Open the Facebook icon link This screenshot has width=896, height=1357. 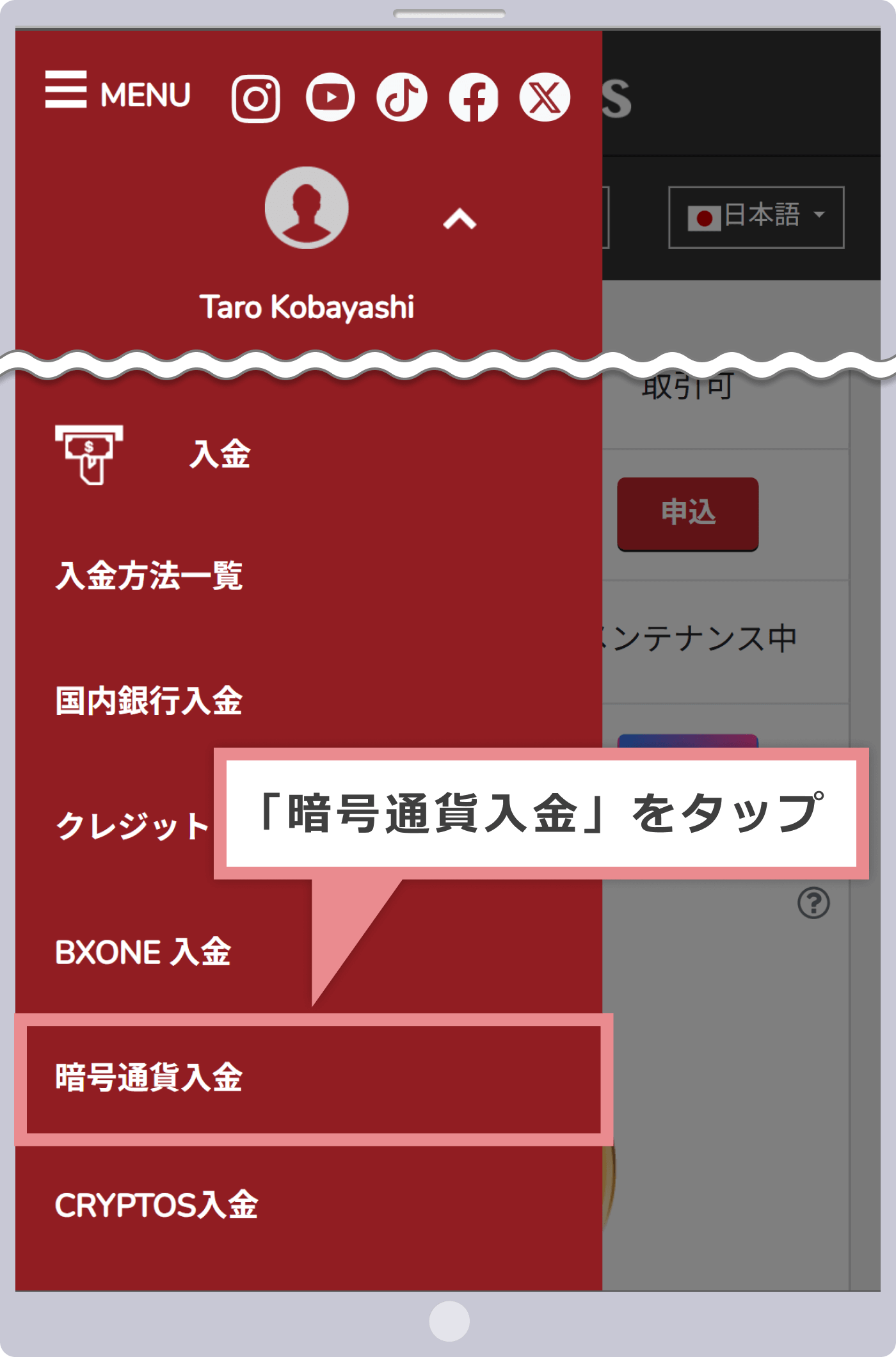coord(474,97)
